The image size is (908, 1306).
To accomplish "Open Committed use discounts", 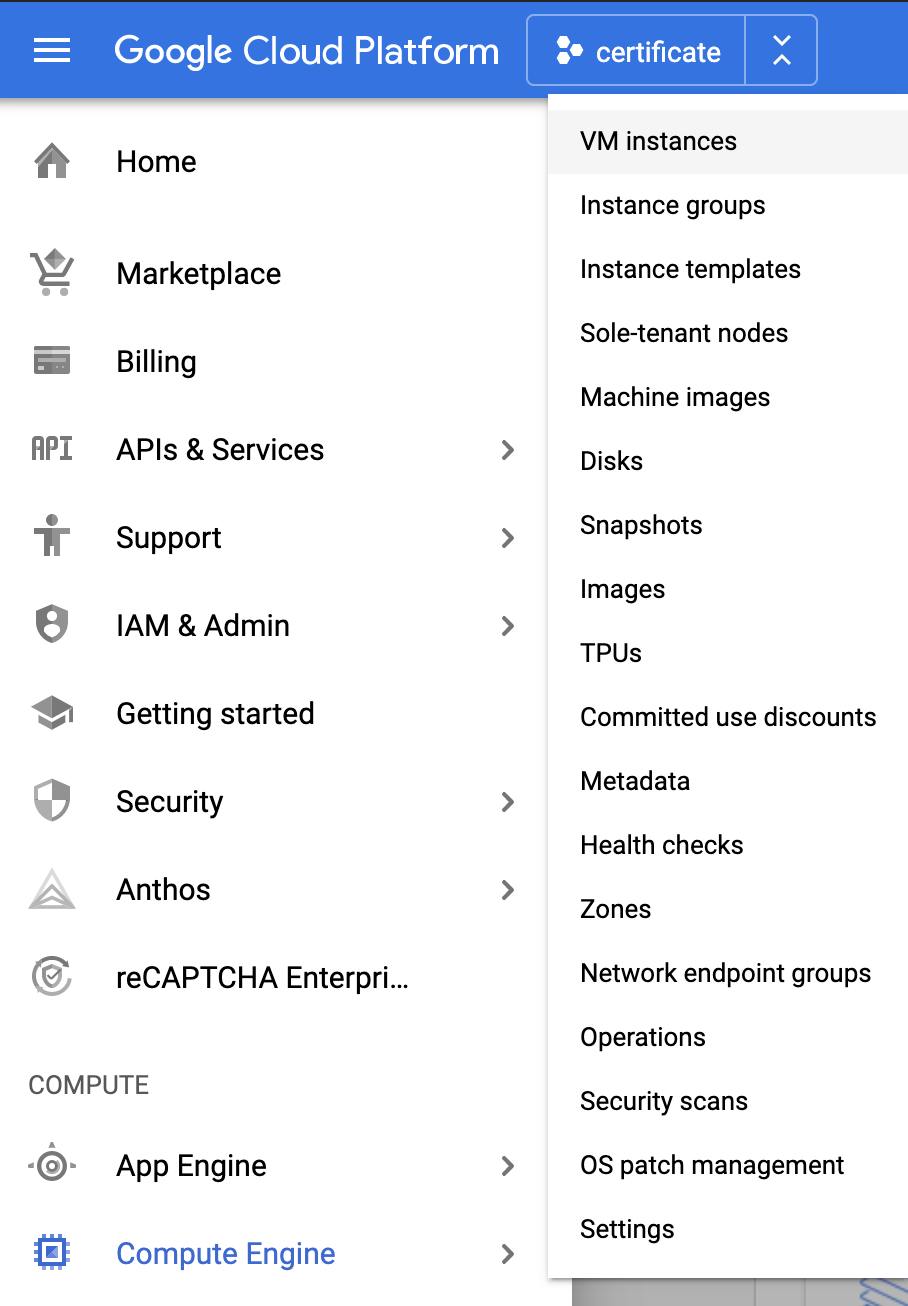I will click(728, 718).
